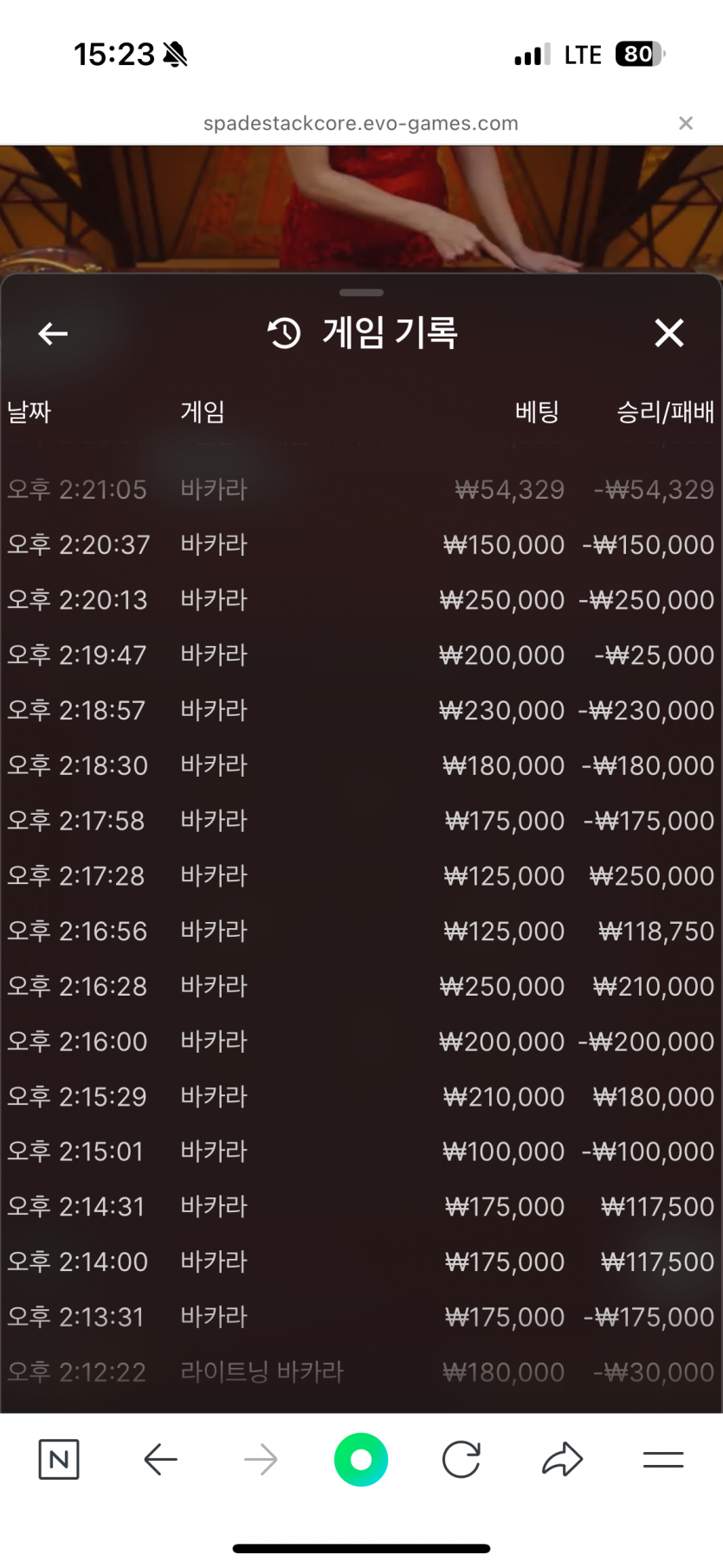Share this page

click(563, 1459)
